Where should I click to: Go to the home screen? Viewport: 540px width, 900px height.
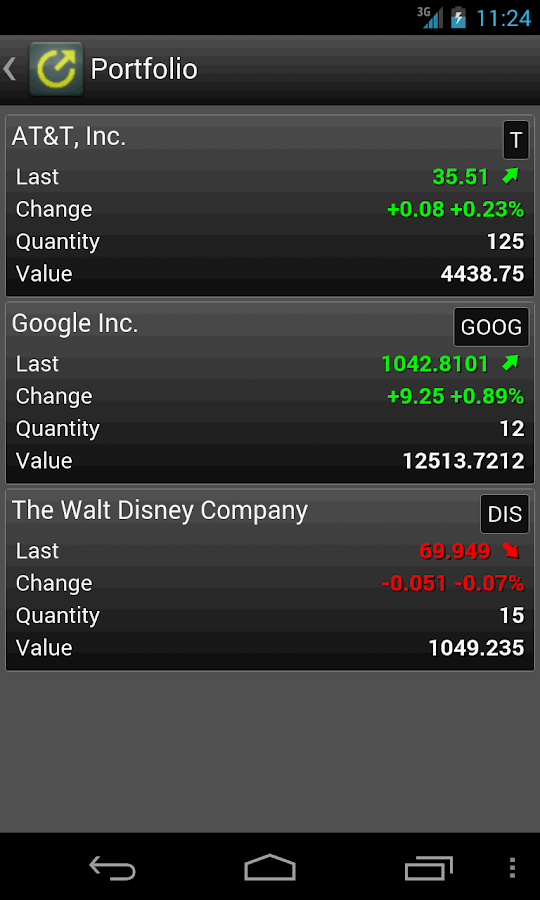coord(270,867)
